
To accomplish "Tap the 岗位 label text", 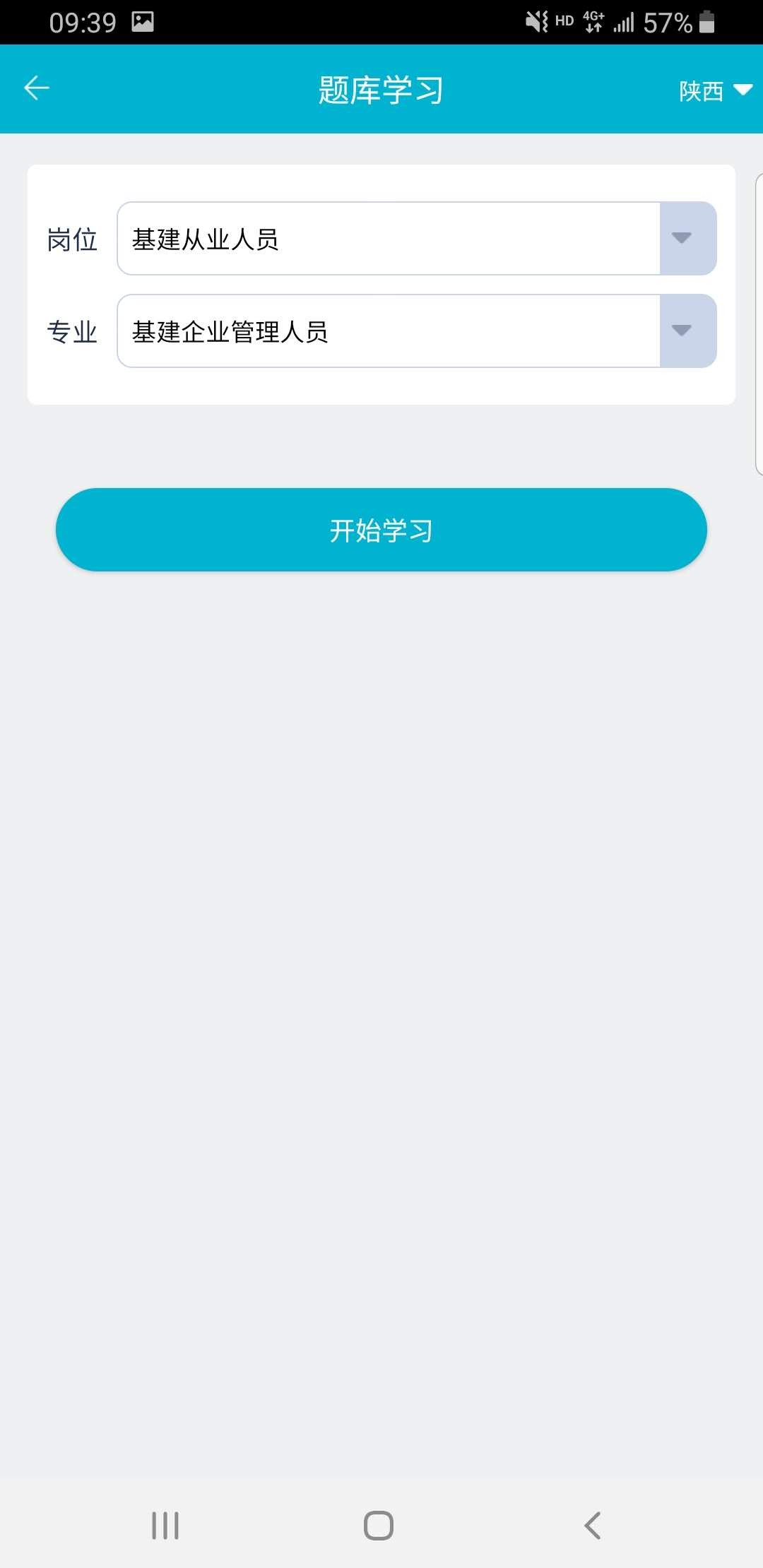I will click(x=73, y=240).
